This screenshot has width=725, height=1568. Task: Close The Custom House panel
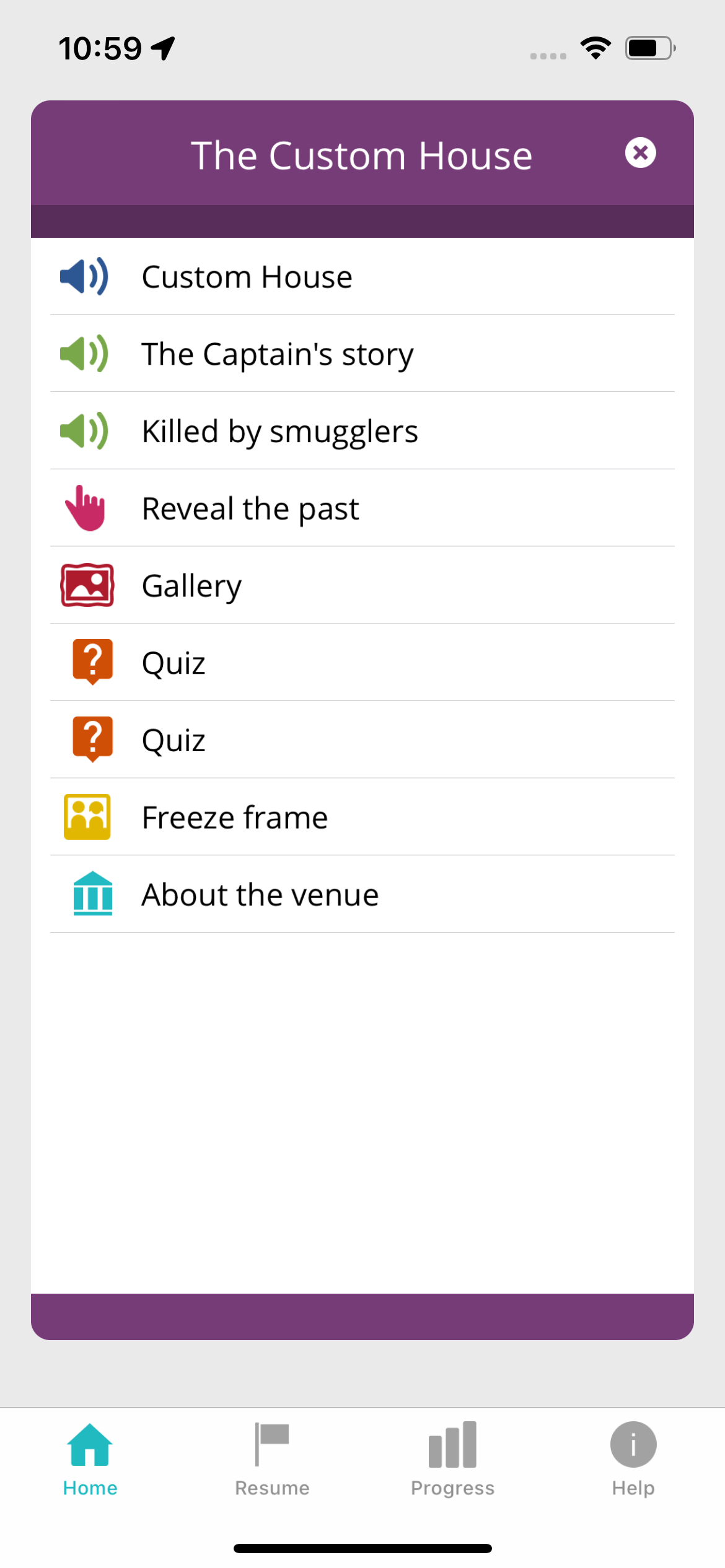coord(640,152)
